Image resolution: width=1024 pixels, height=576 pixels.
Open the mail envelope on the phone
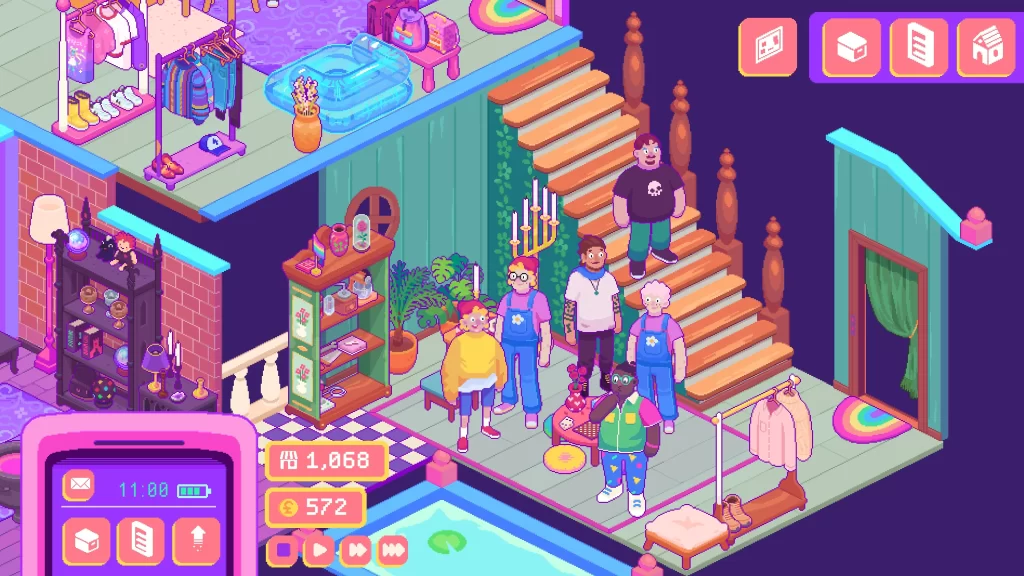pos(78,485)
